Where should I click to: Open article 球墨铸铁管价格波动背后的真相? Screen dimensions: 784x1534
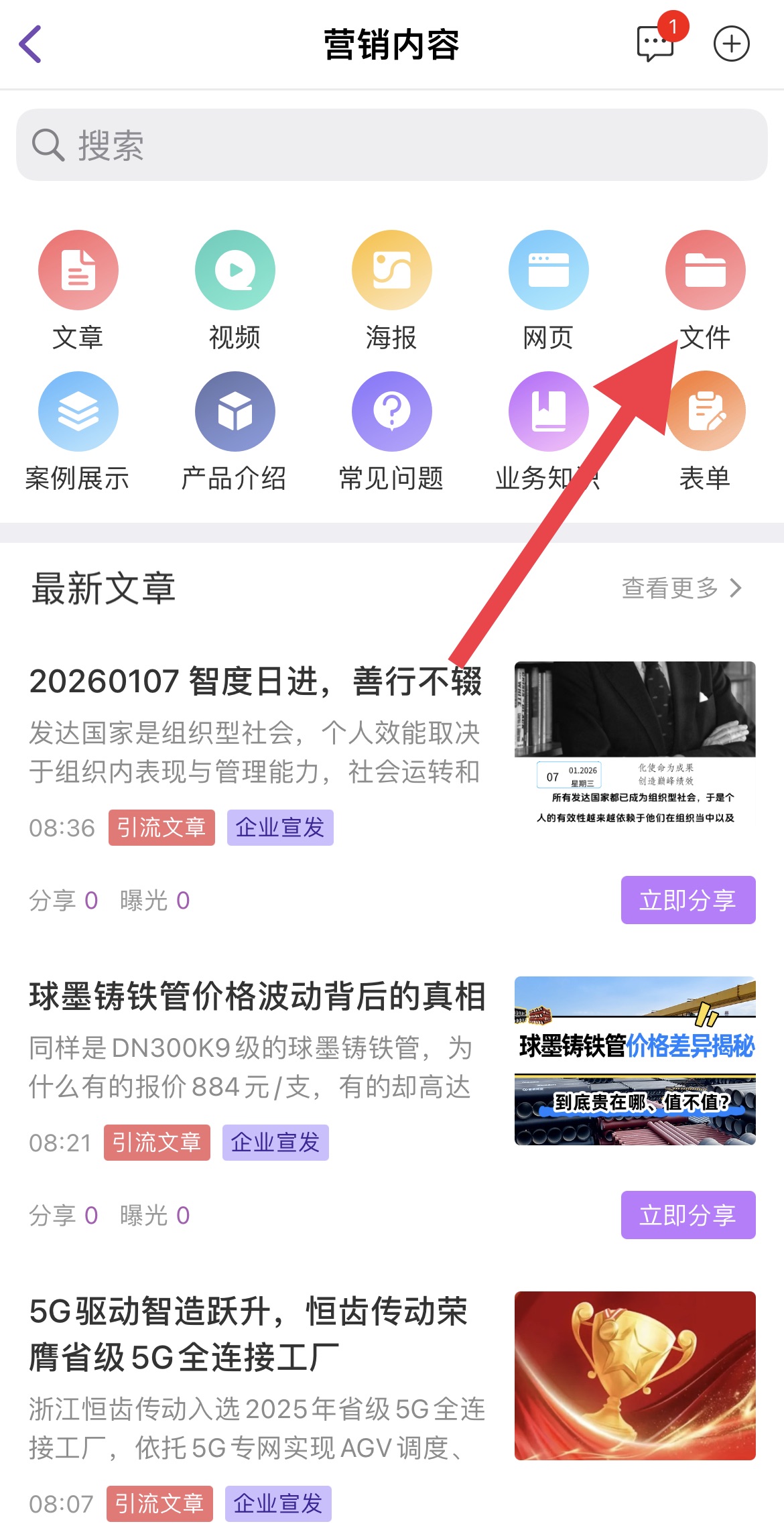click(257, 997)
